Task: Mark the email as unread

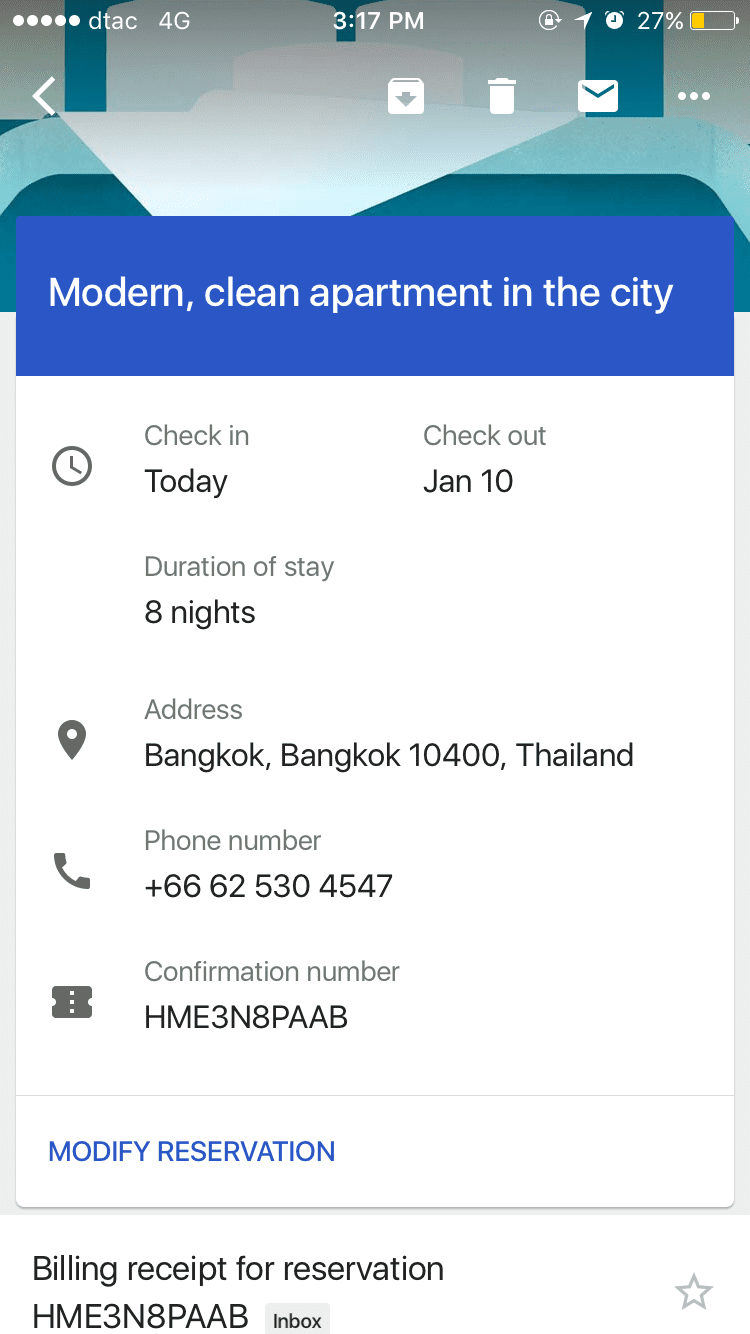Action: (598, 96)
